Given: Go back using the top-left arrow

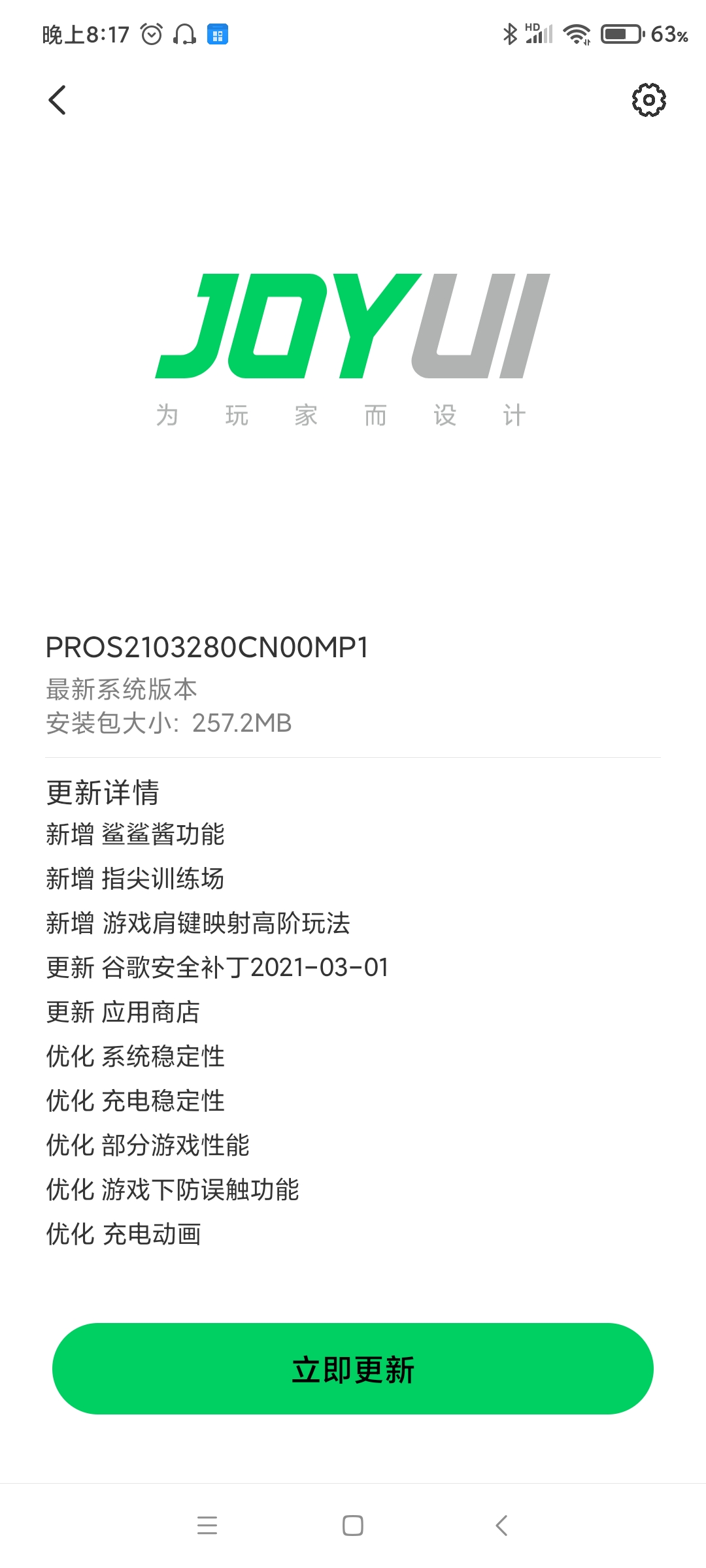Looking at the screenshot, I should pos(58,100).
